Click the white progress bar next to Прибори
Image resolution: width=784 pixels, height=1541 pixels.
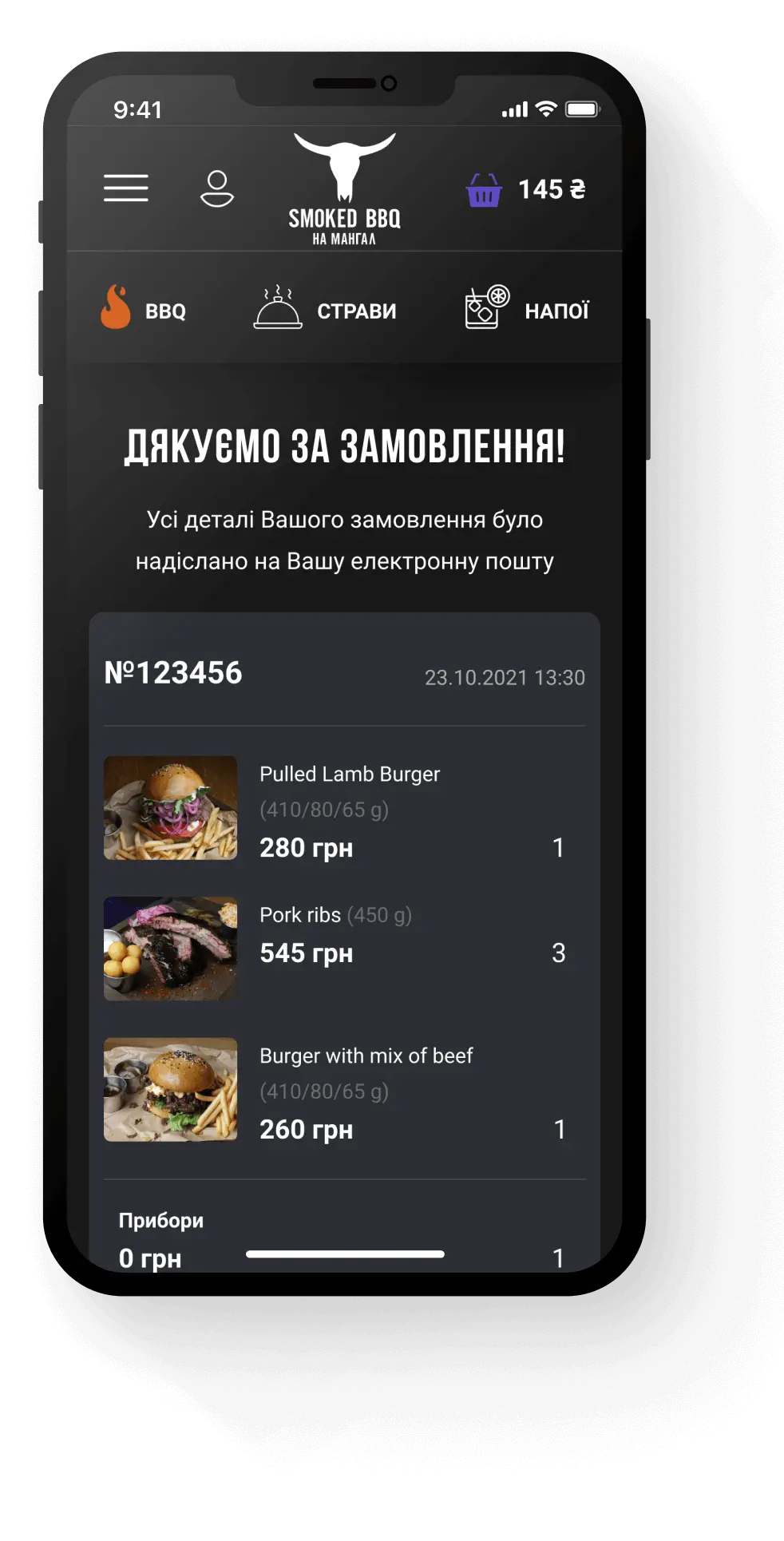pos(347,1252)
